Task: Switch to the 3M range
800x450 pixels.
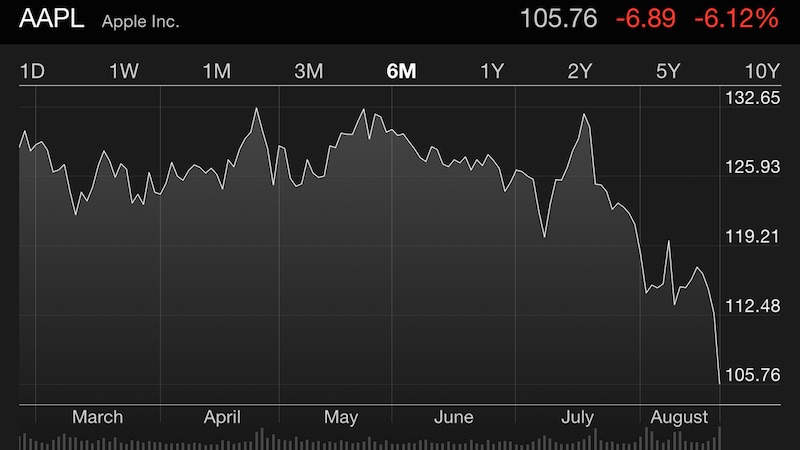Action: [x=308, y=71]
